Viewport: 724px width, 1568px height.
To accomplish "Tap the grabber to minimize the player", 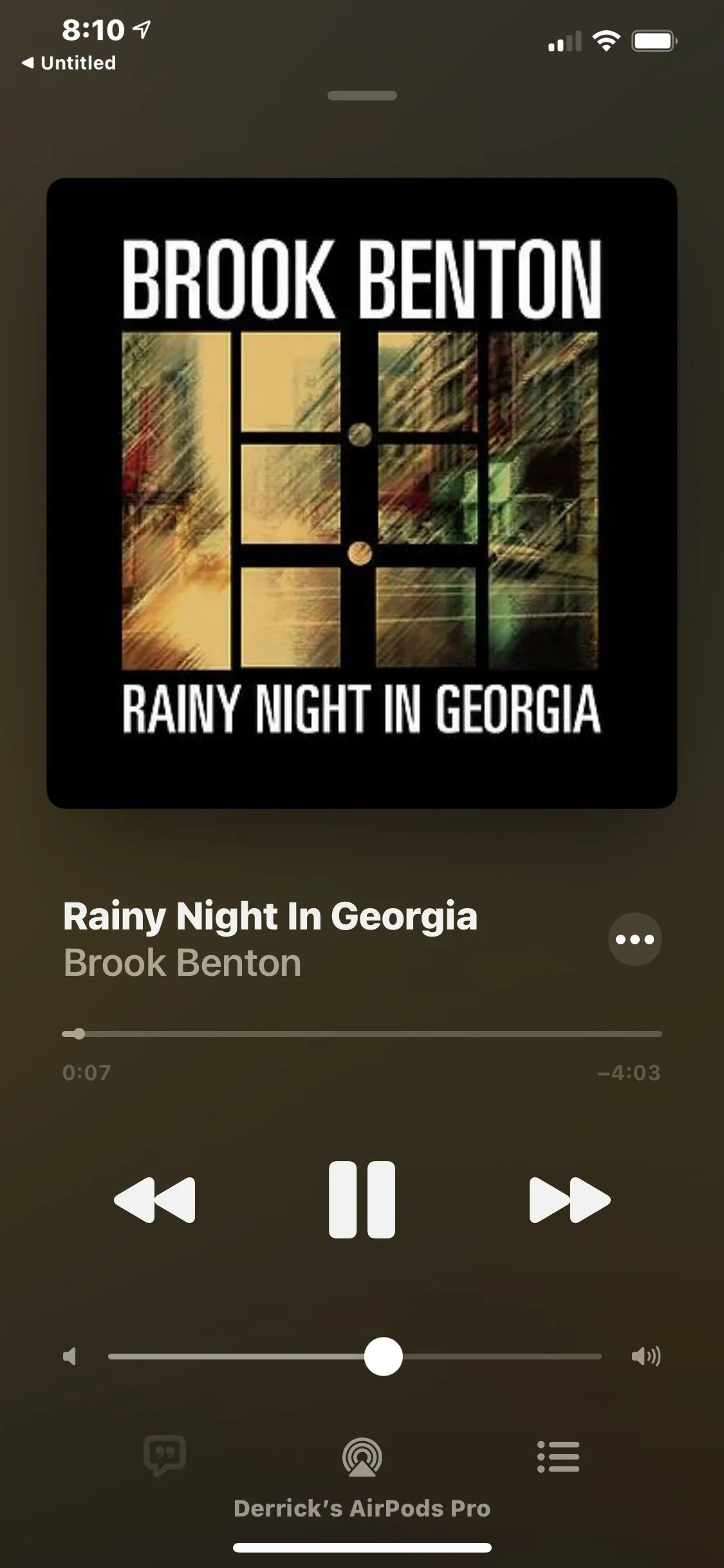I will [x=362, y=96].
